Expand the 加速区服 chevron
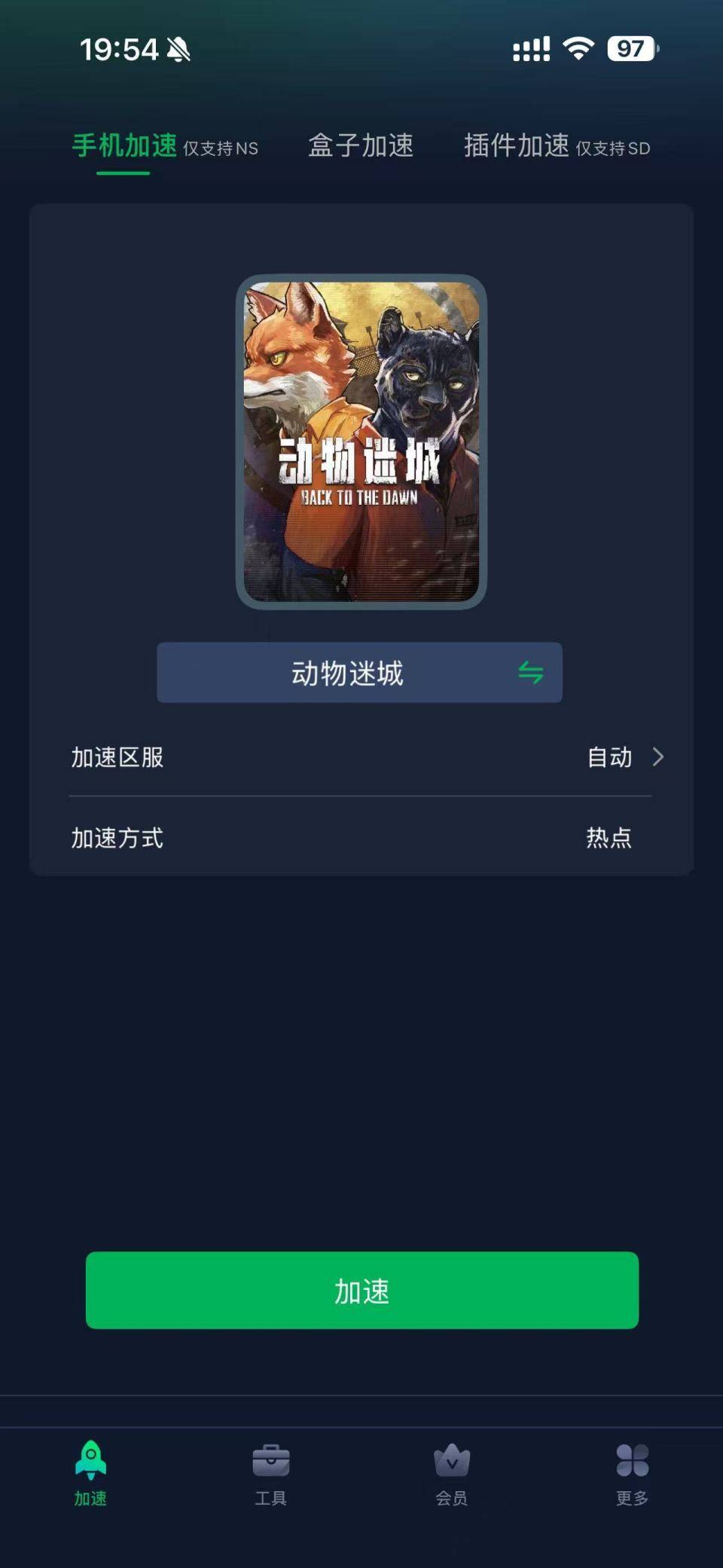723x1568 pixels. pyautogui.click(x=658, y=757)
